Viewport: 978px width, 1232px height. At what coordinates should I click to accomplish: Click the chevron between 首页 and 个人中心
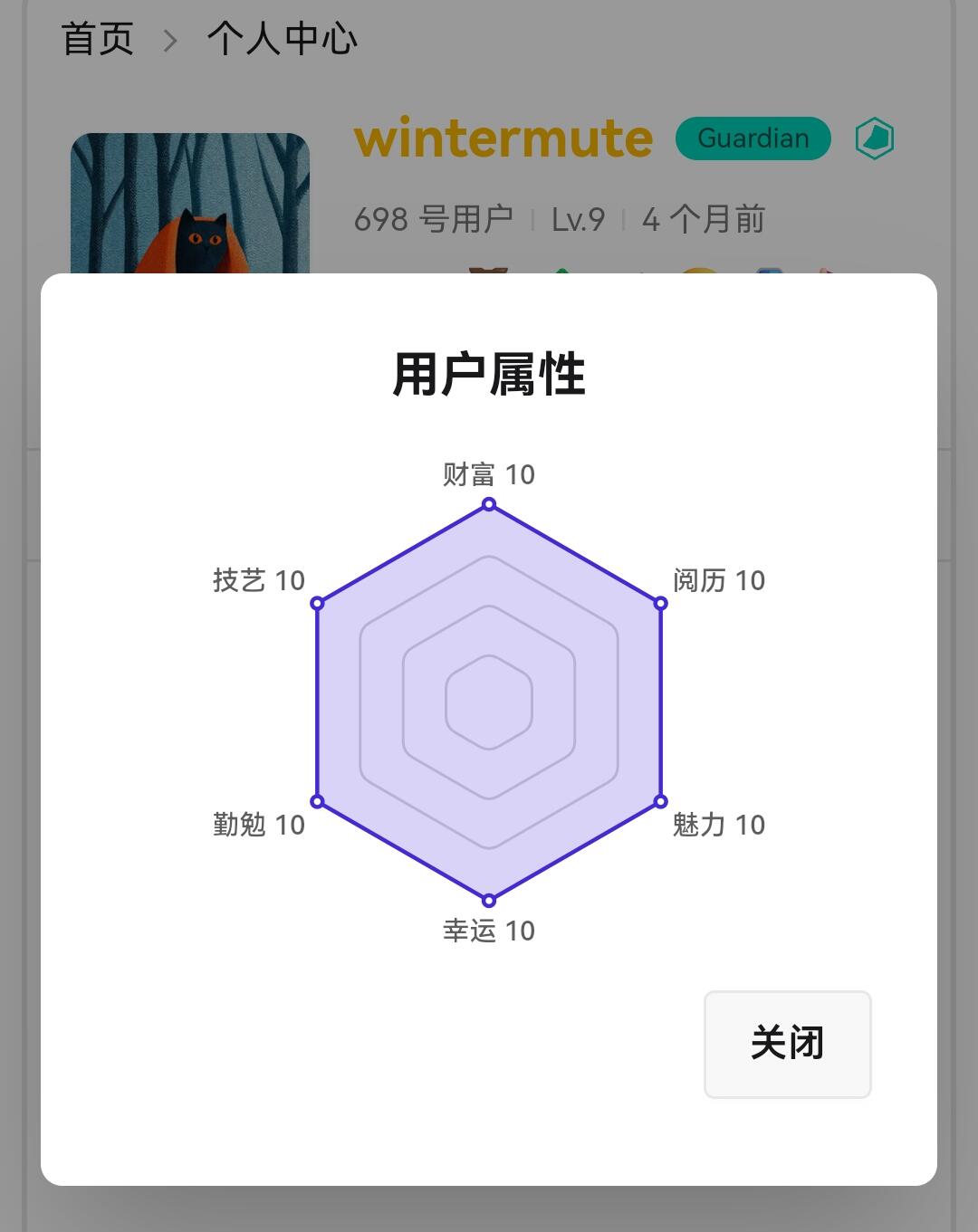point(171,38)
